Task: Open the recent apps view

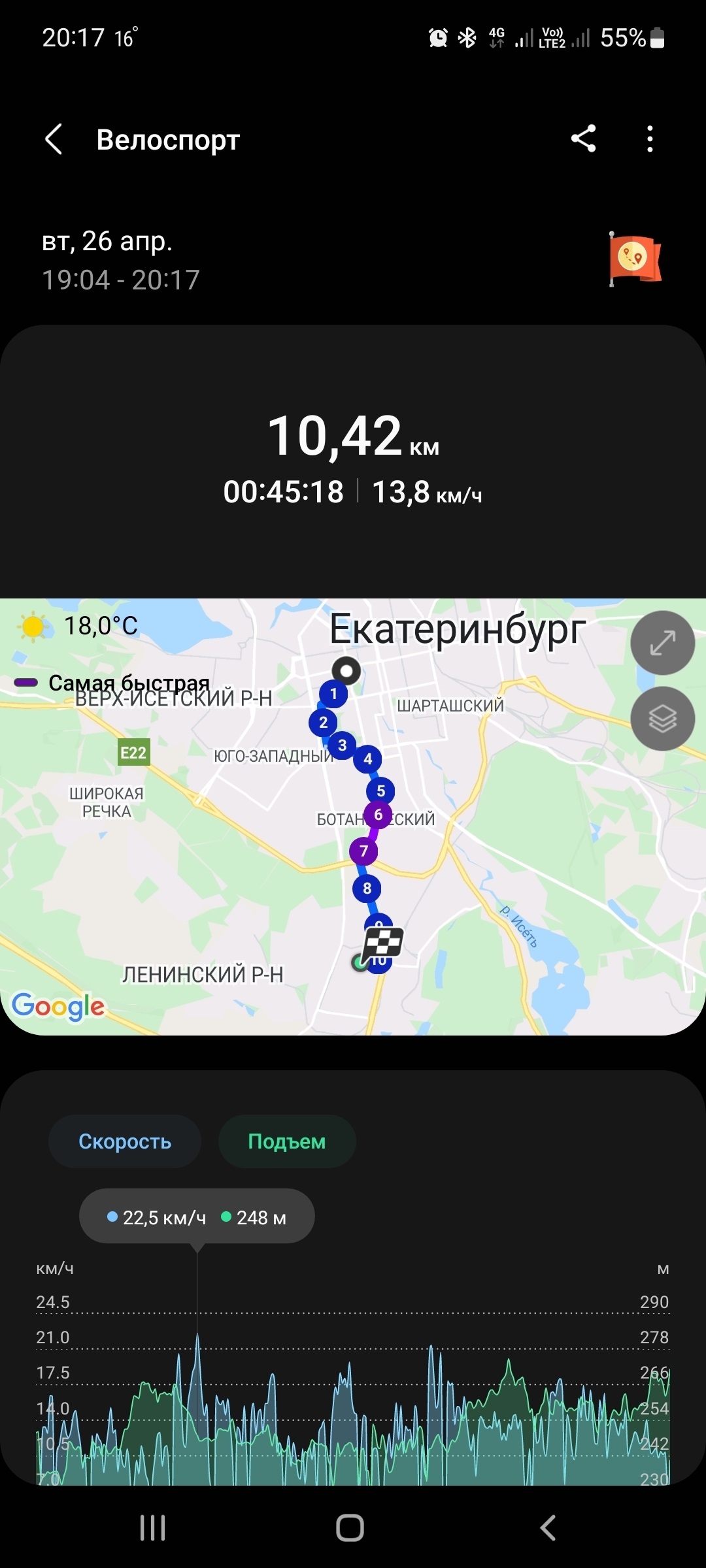Action: point(153,1528)
